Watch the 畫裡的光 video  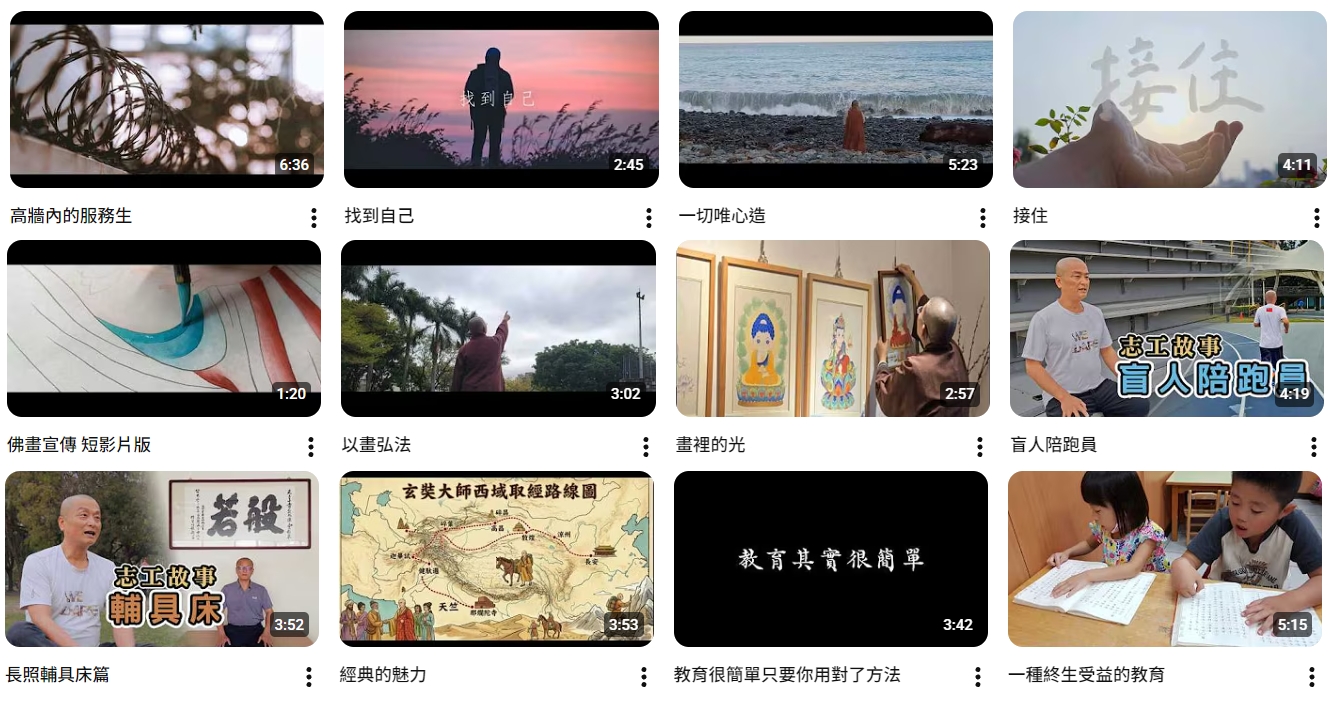(x=832, y=329)
